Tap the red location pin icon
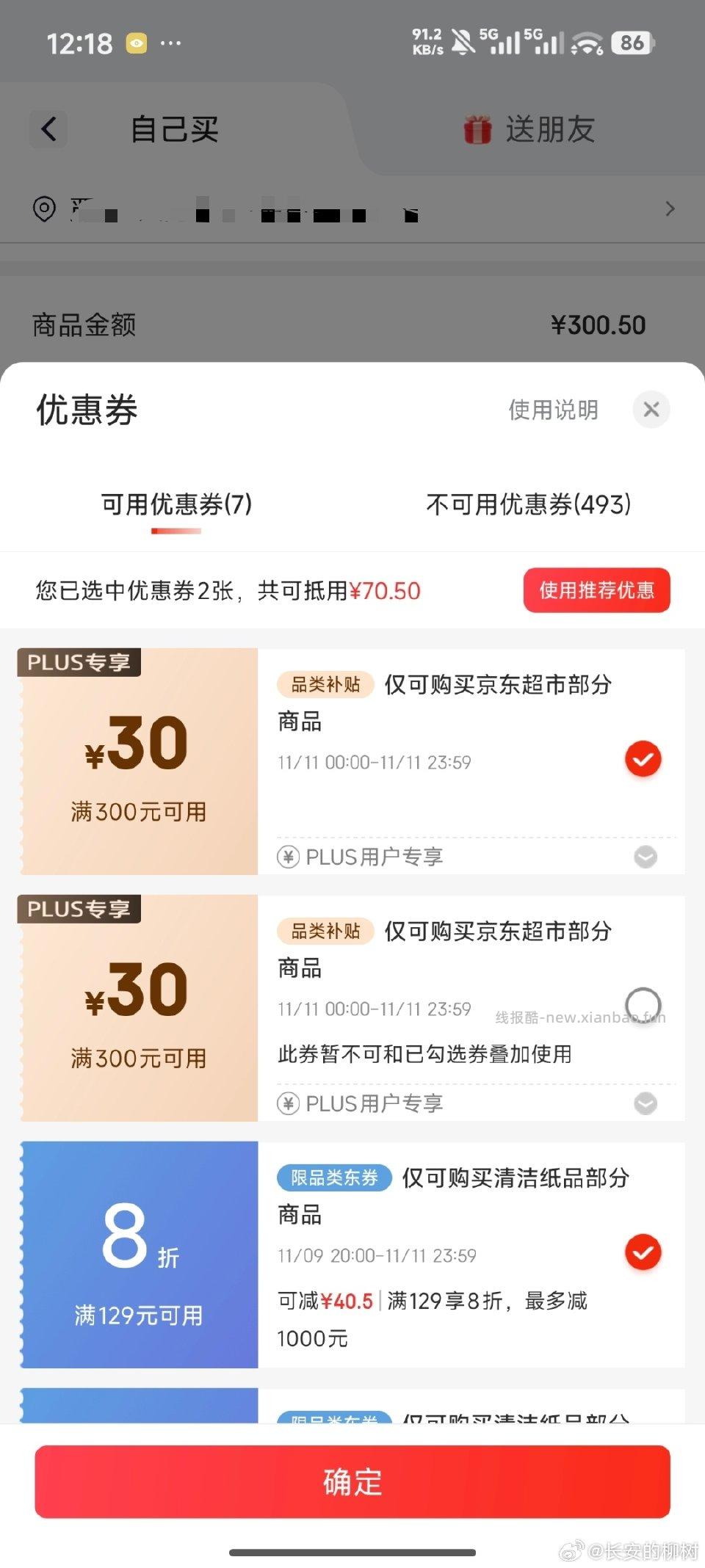This screenshot has height=1568, width=705. click(43, 209)
